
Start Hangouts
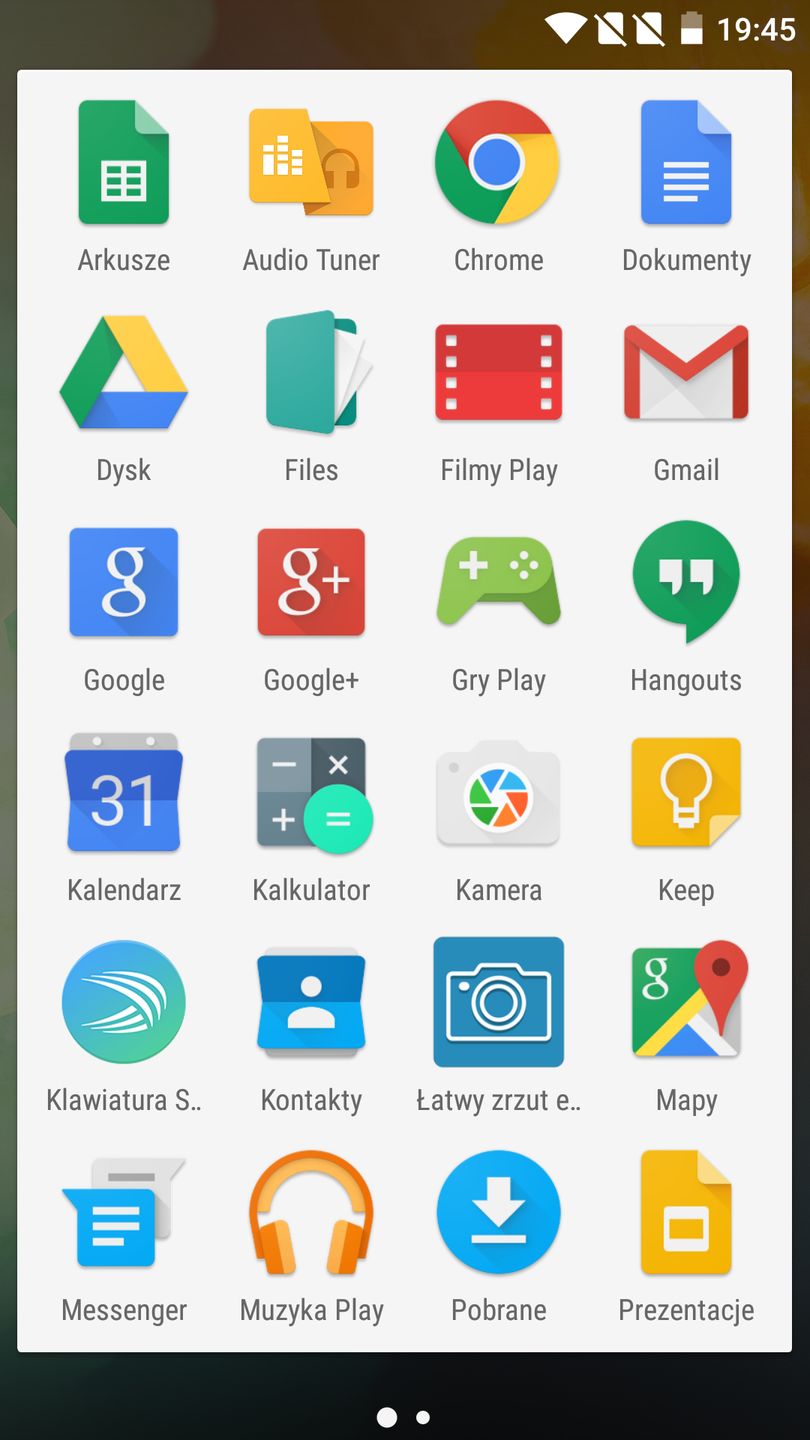686,583
